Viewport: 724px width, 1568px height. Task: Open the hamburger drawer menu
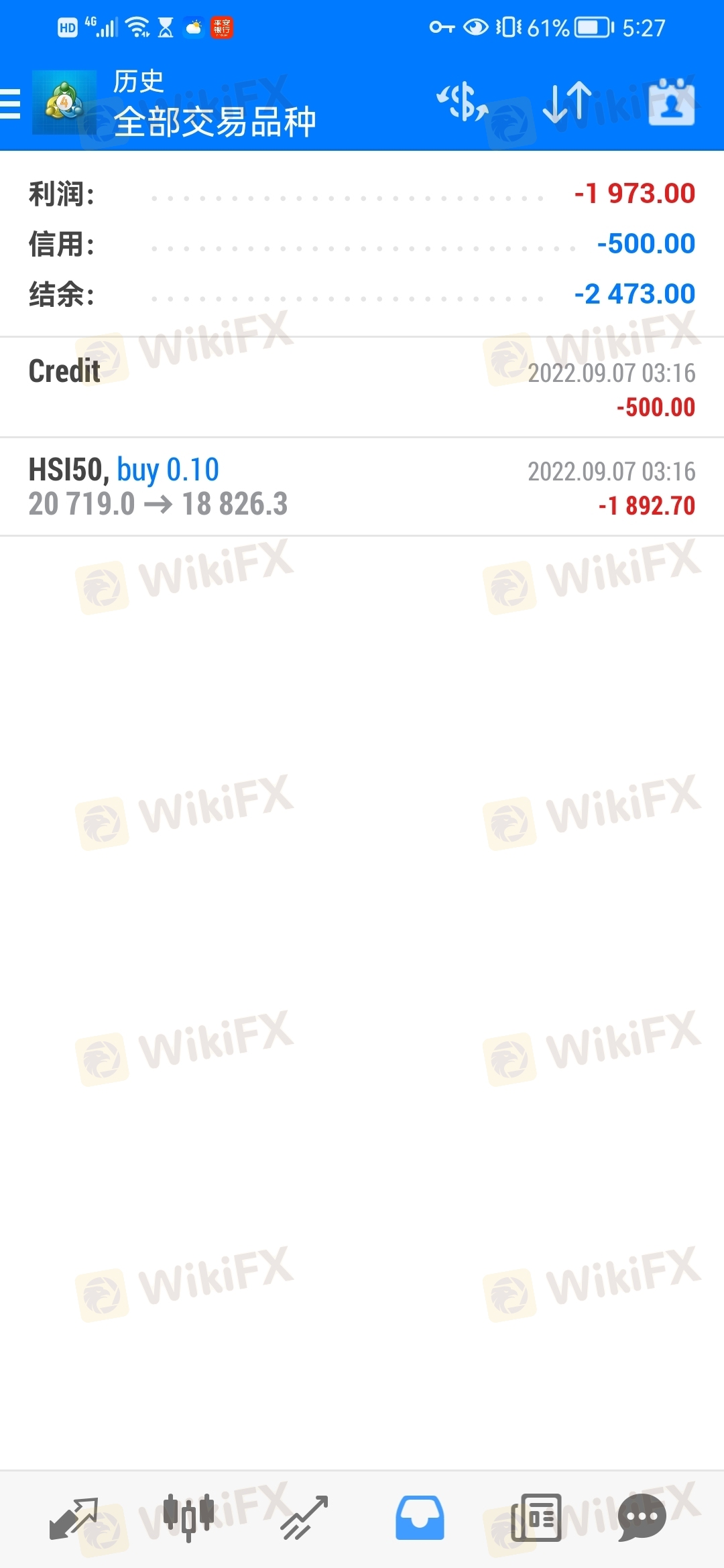pos(11,104)
